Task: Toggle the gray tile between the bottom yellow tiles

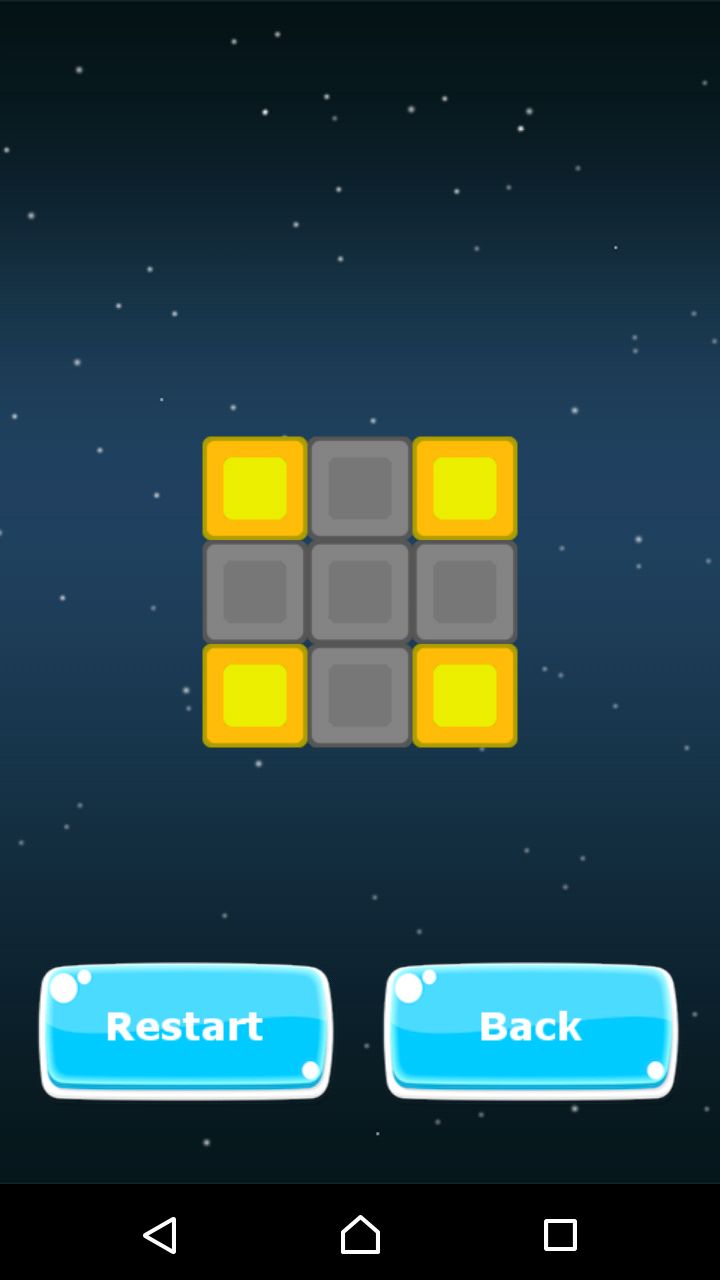Action: [360, 695]
